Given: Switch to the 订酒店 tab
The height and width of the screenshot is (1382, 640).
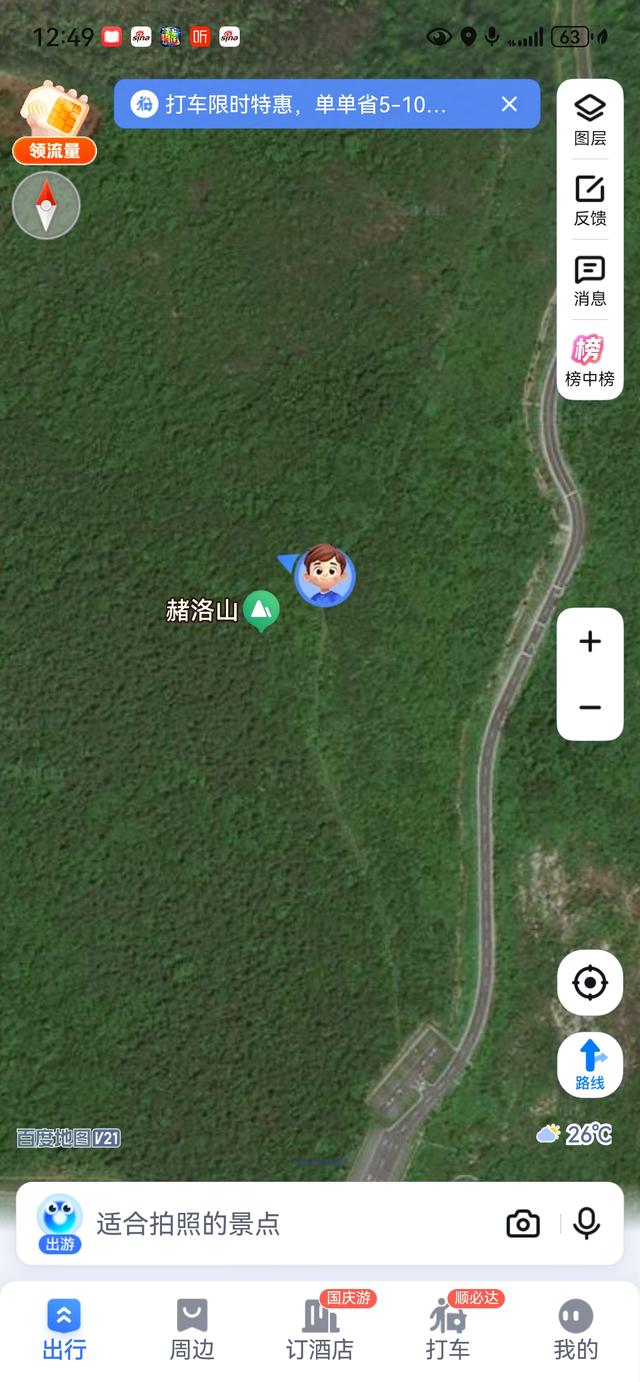Looking at the screenshot, I should (x=320, y=1330).
